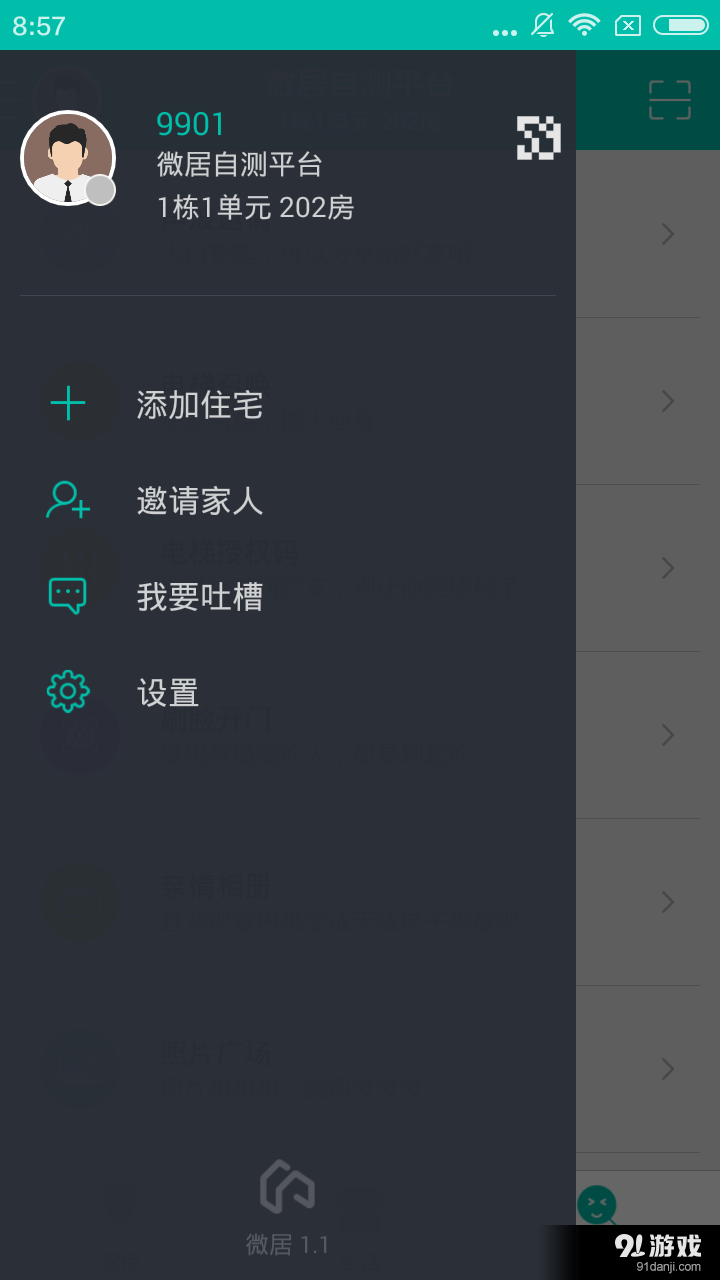Open the scan icon in top right corner
Image resolution: width=720 pixels, height=1280 pixels.
point(669,100)
